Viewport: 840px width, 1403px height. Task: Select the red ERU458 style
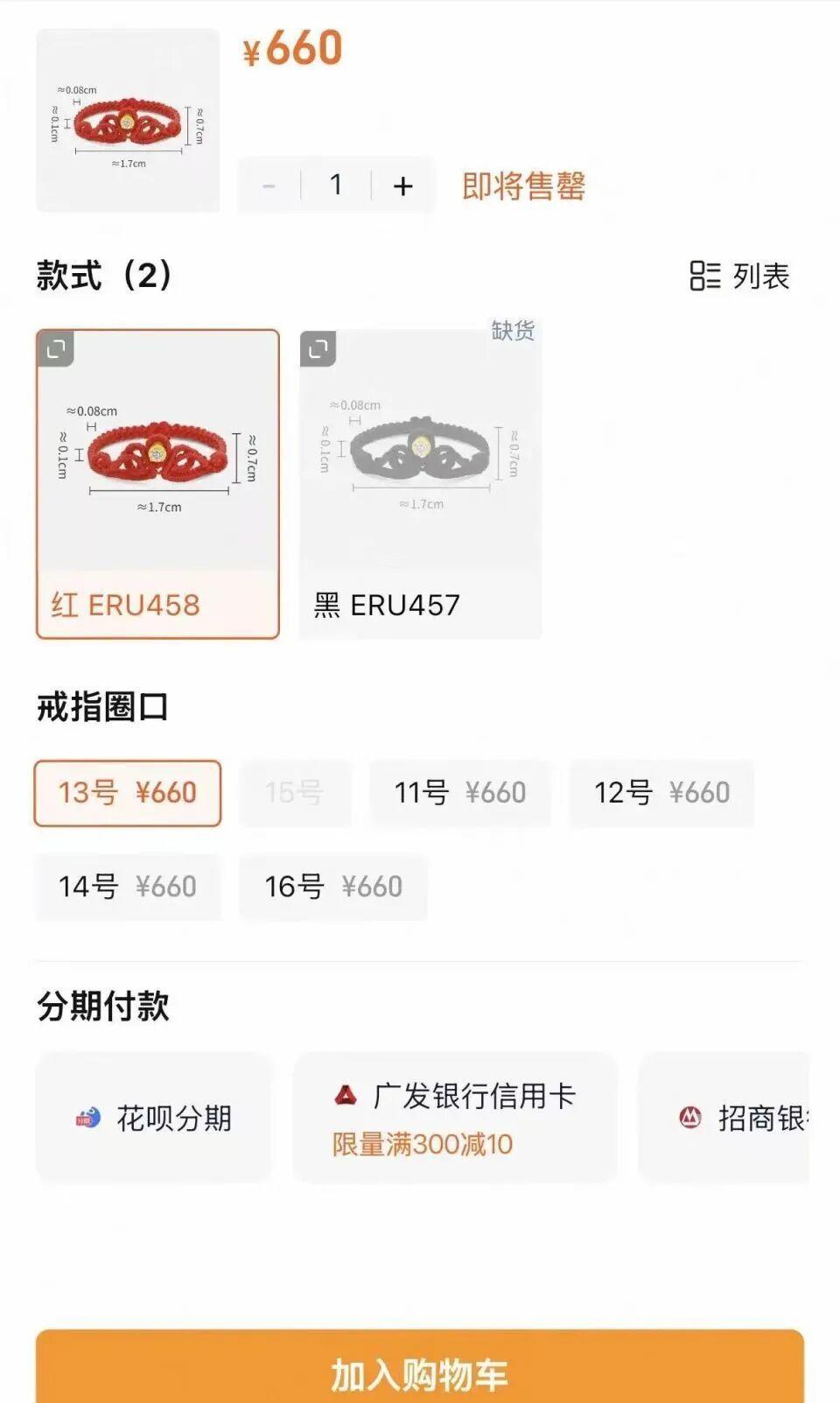tap(157, 481)
